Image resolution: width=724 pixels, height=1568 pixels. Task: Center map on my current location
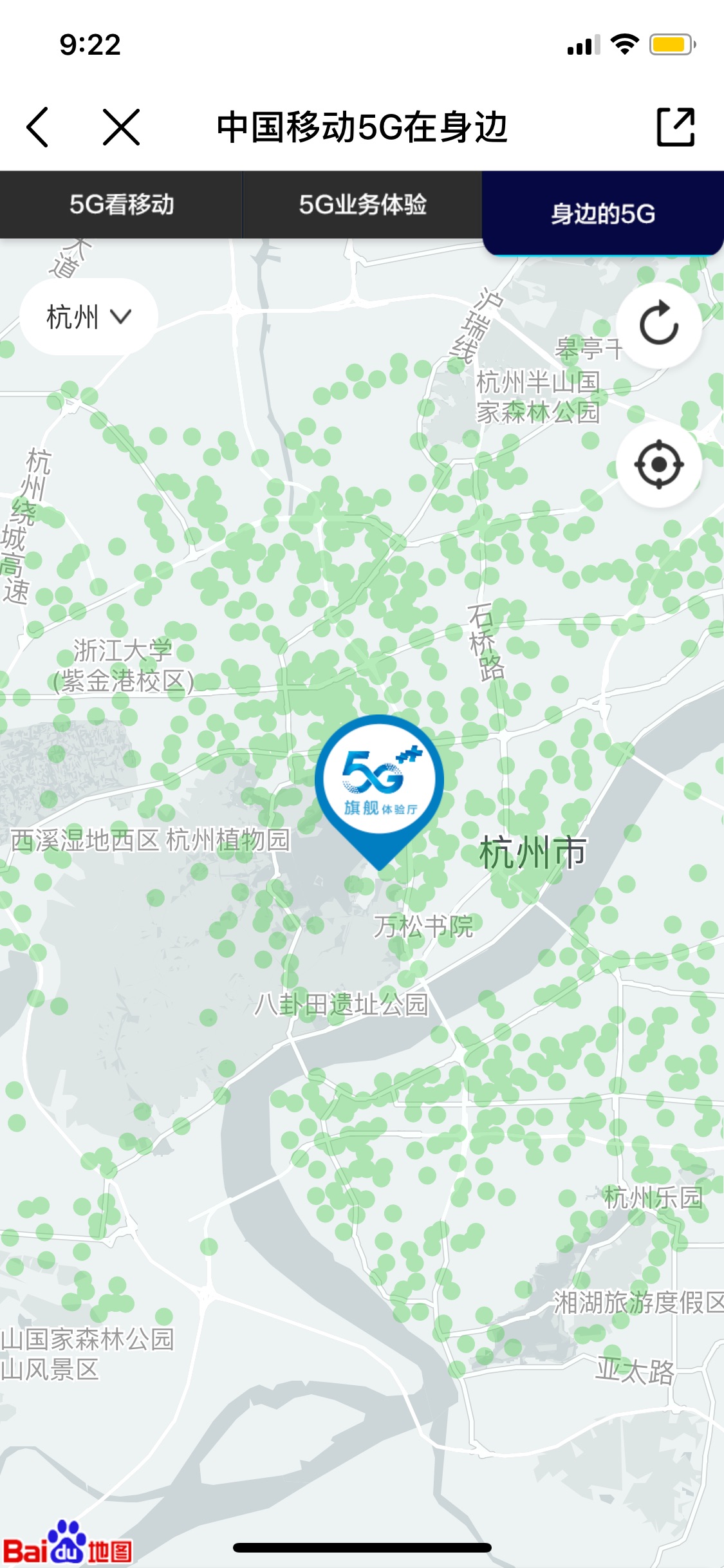tap(659, 464)
